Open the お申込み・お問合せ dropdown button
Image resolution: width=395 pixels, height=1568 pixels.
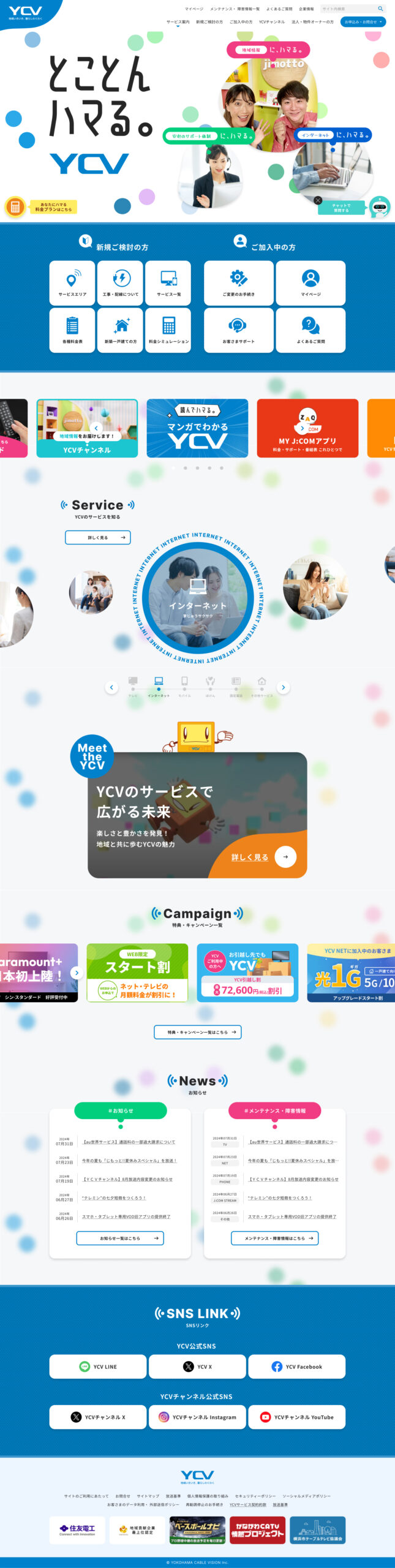click(x=363, y=21)
